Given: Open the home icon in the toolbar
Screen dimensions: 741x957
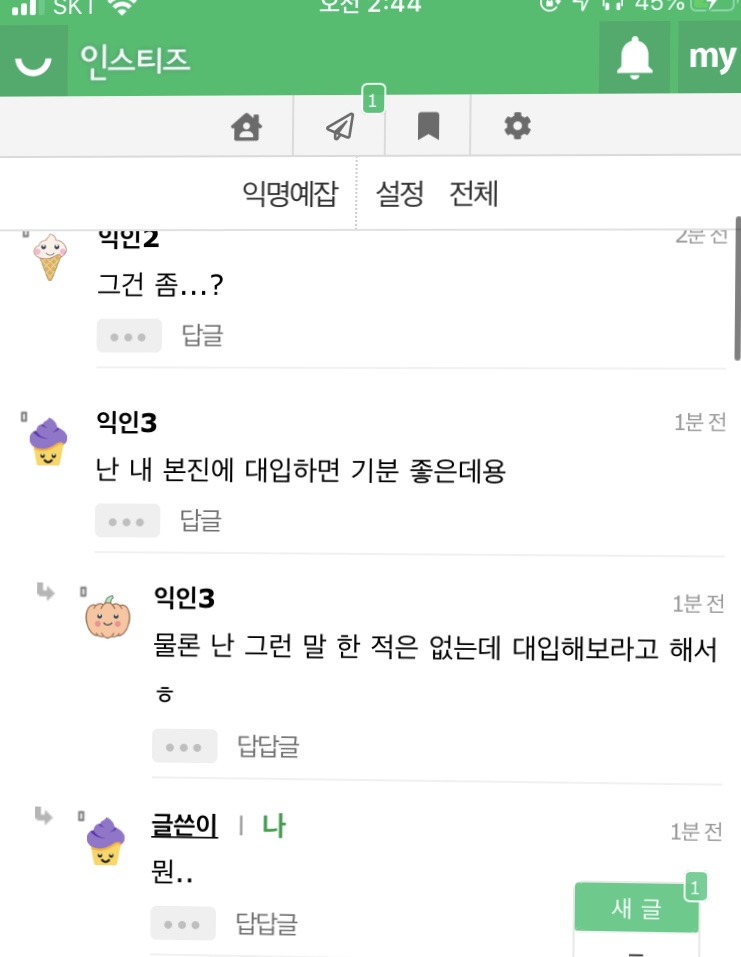Looking at the screenshot, I should (x=247, y=126).
